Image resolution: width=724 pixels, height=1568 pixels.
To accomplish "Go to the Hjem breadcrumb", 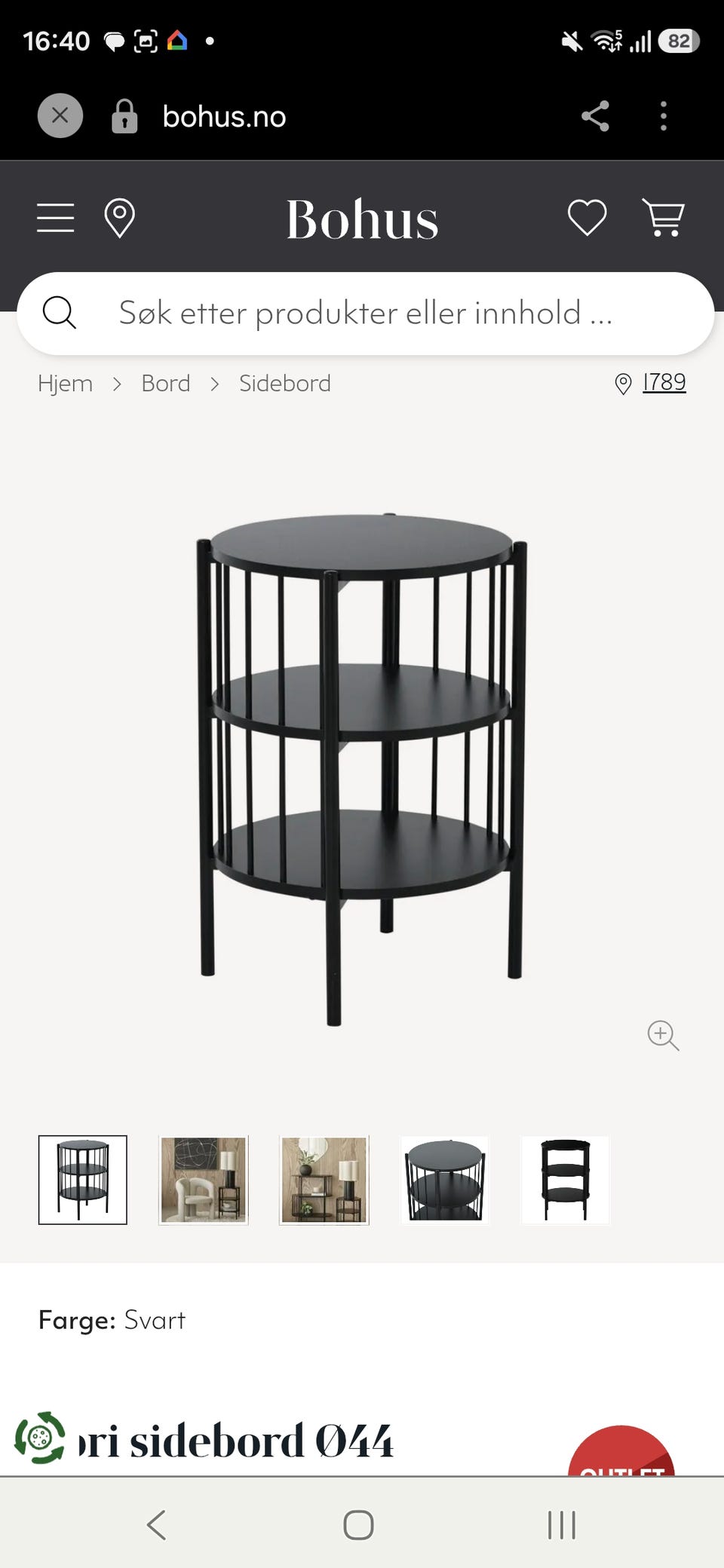I will [x=66, y=383].
